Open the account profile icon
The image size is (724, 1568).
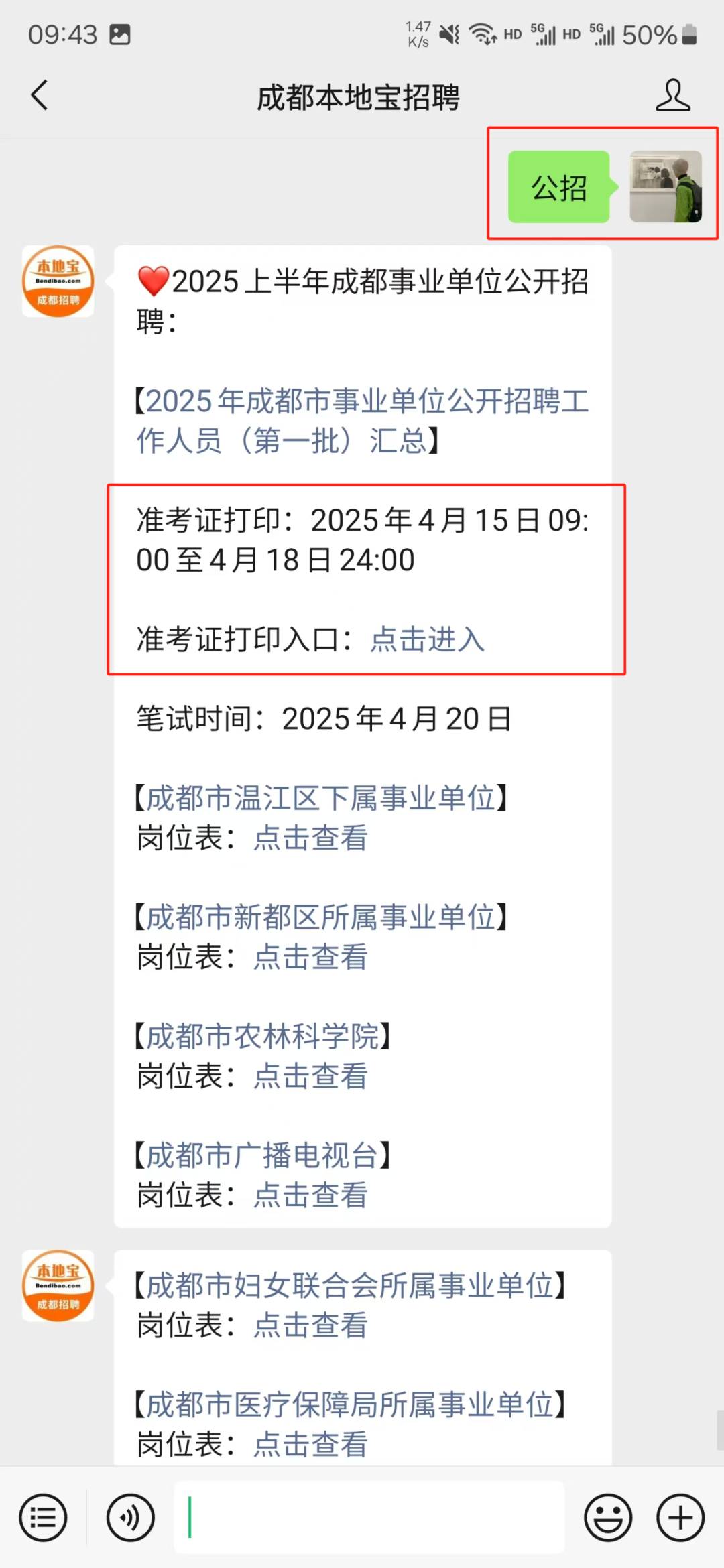click(x=672, y=95)
